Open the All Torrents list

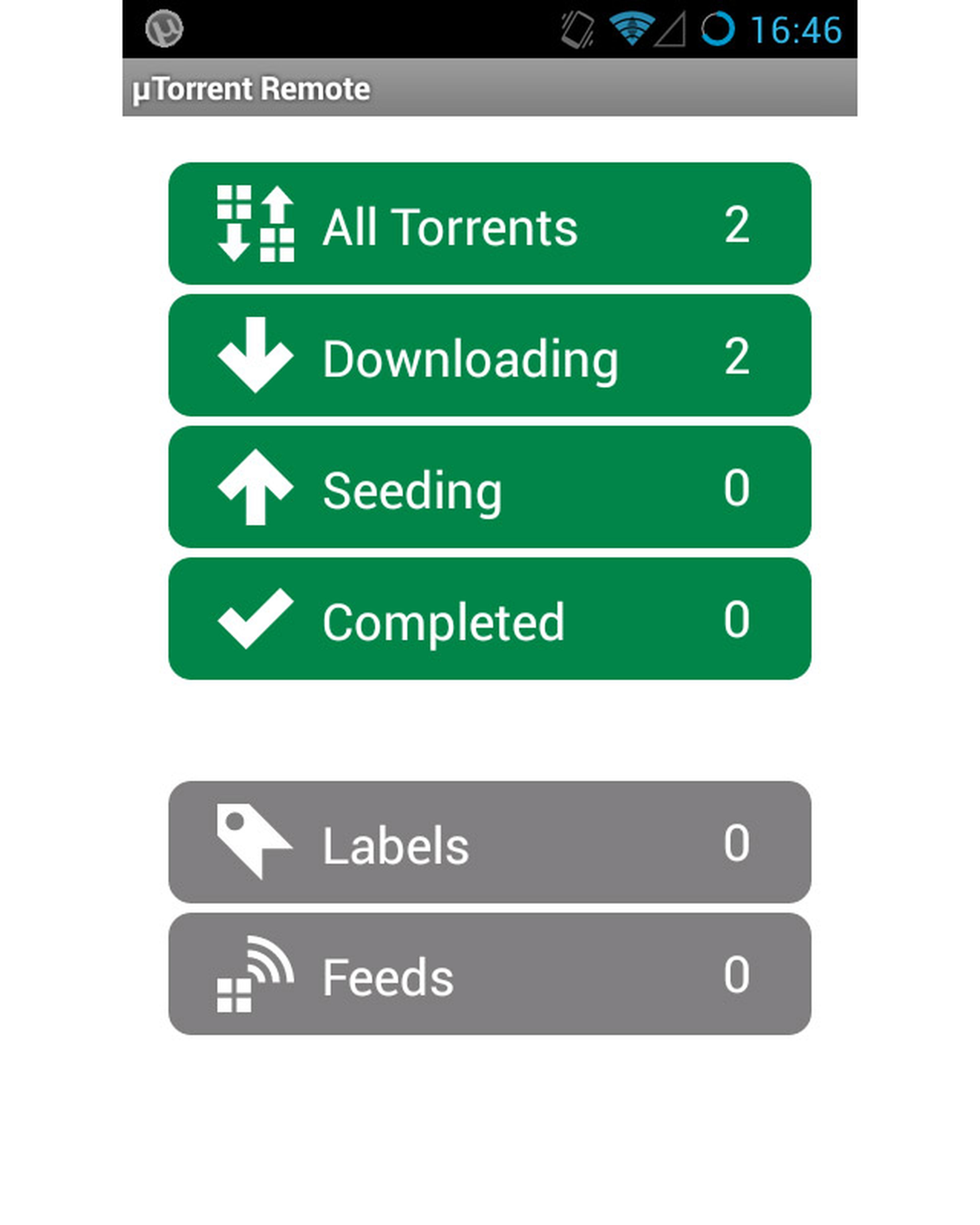point(489,223)
